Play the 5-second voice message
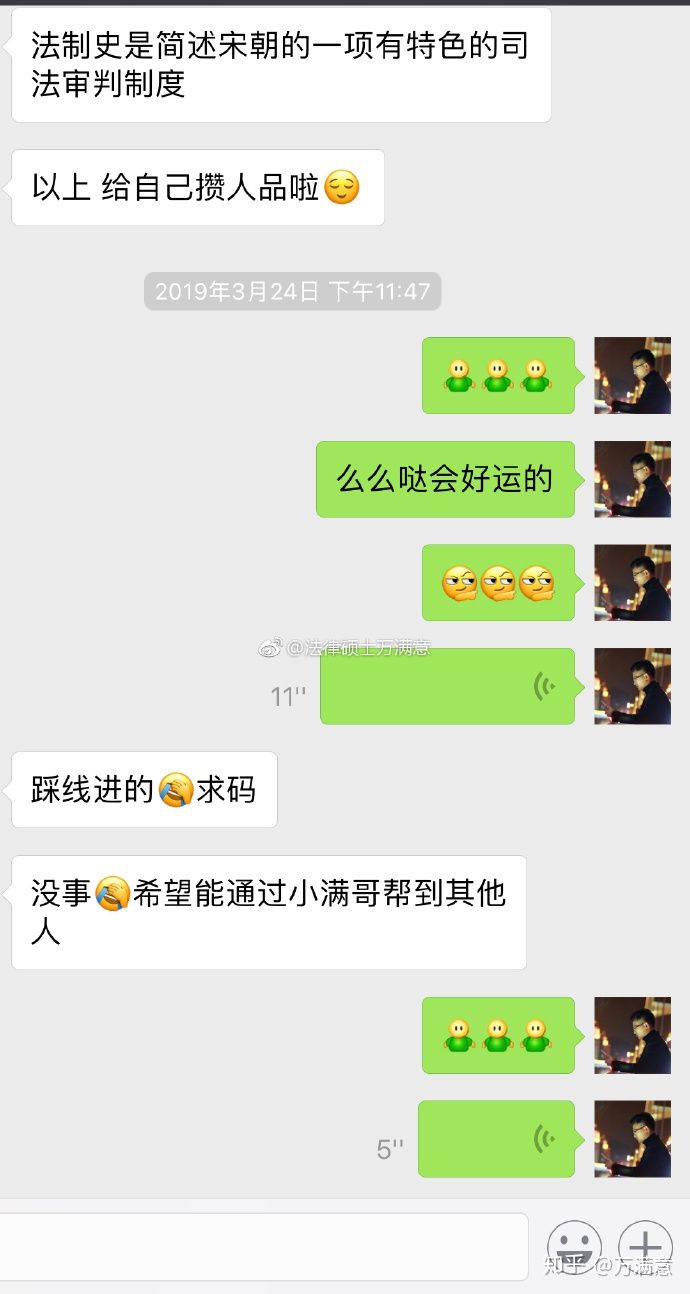This screenshot has width=690, height=1294. tap(496, 1138)
